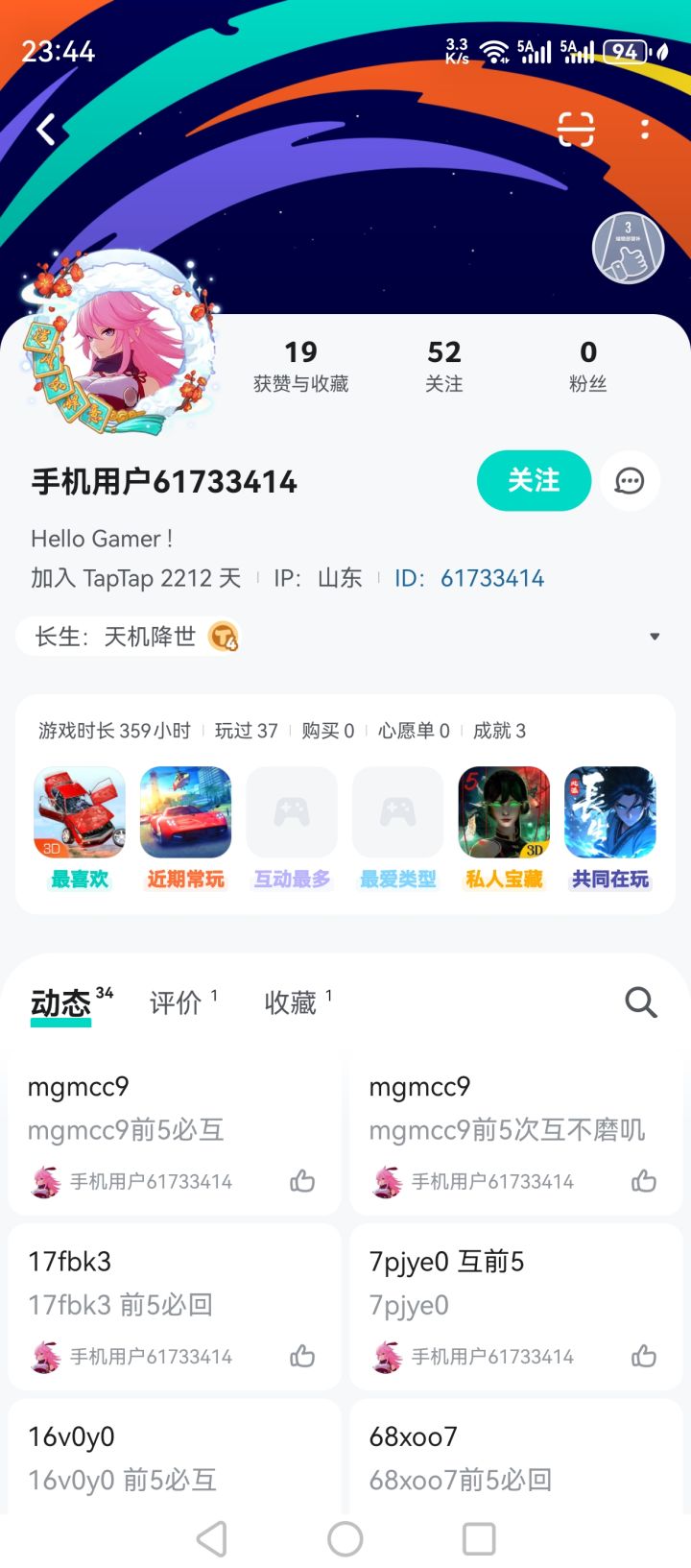This screenshot has width=691, height=1568.
Task: Expand the 长生：天机降世 dropdown
Action: point(655,636)
